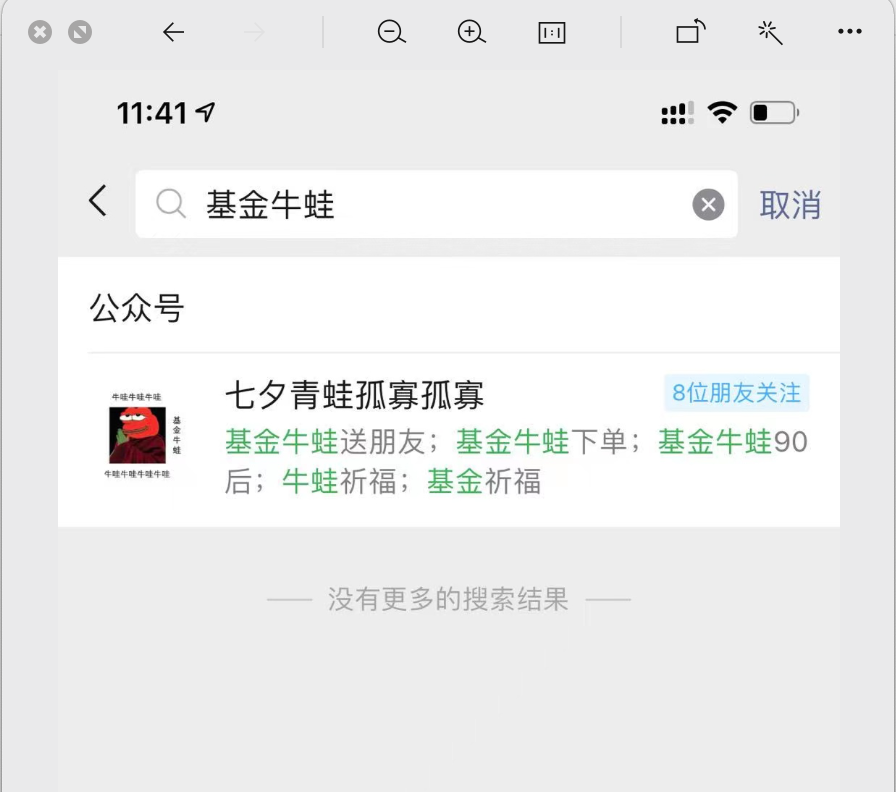This screenshot has width=896, height=792.
Task: Rotate the image
Action: click(x=691, y=32)
